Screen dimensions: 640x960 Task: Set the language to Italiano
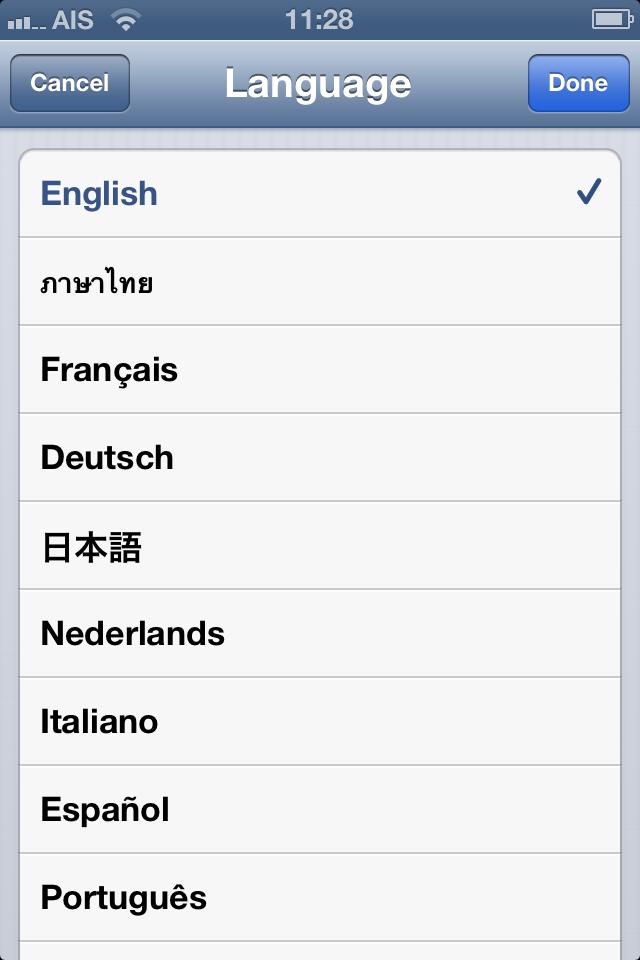(x=320, y=722)
